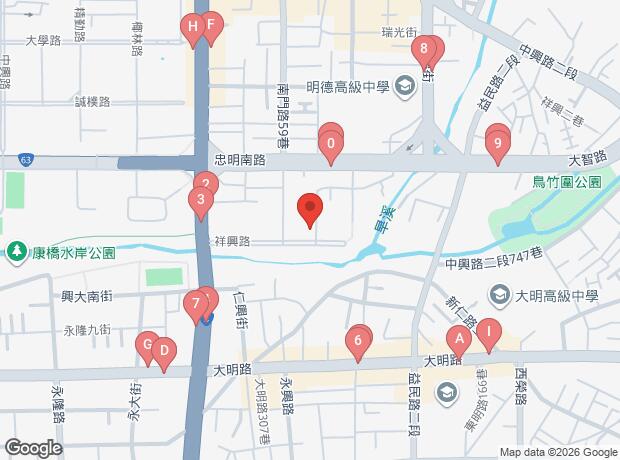Open the marker labeled A
This screenshot has width=620, height=460.
coord(459,343)
